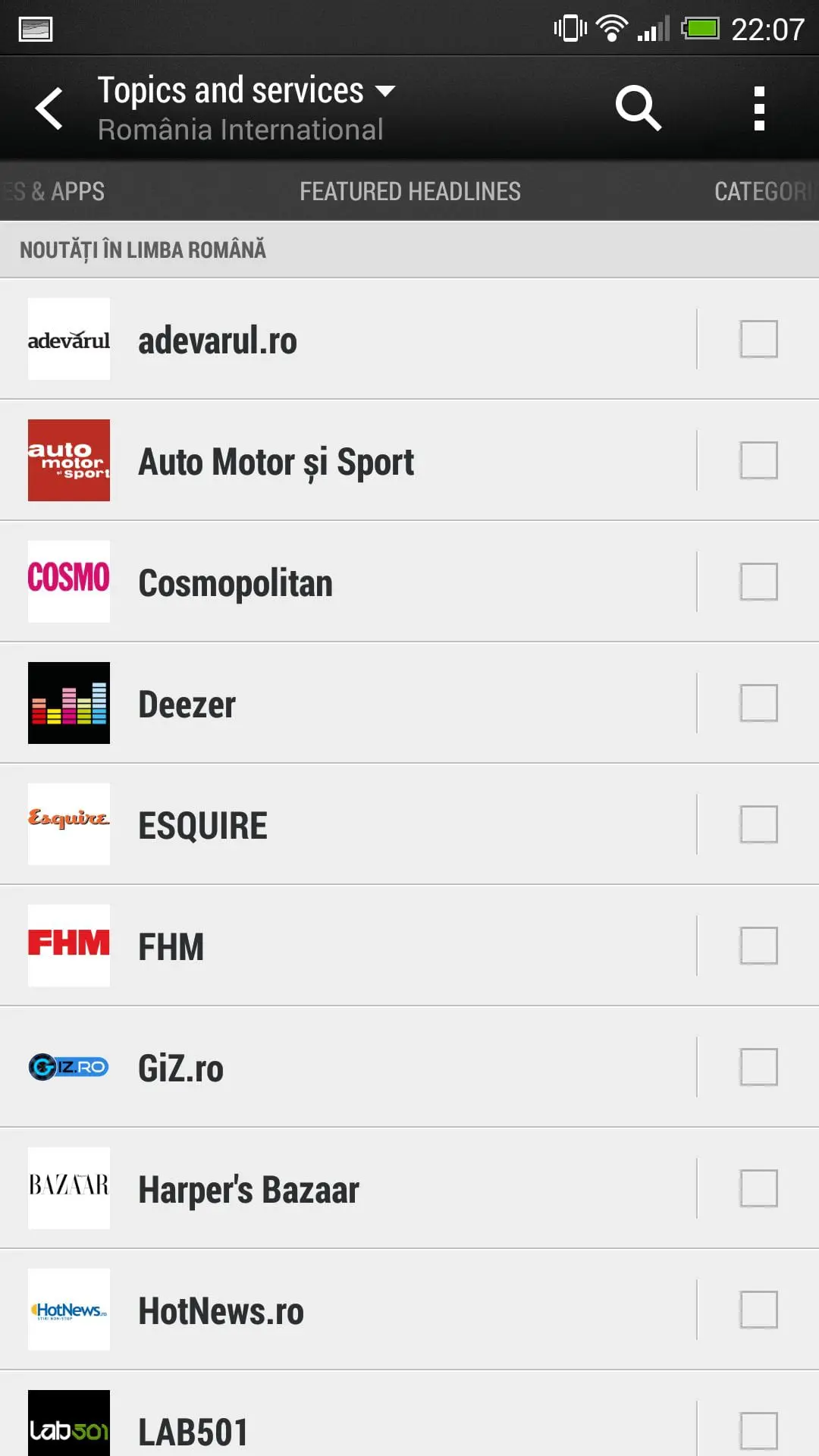
Task: Select the FHM checkbox
Action: coord(758,946)
